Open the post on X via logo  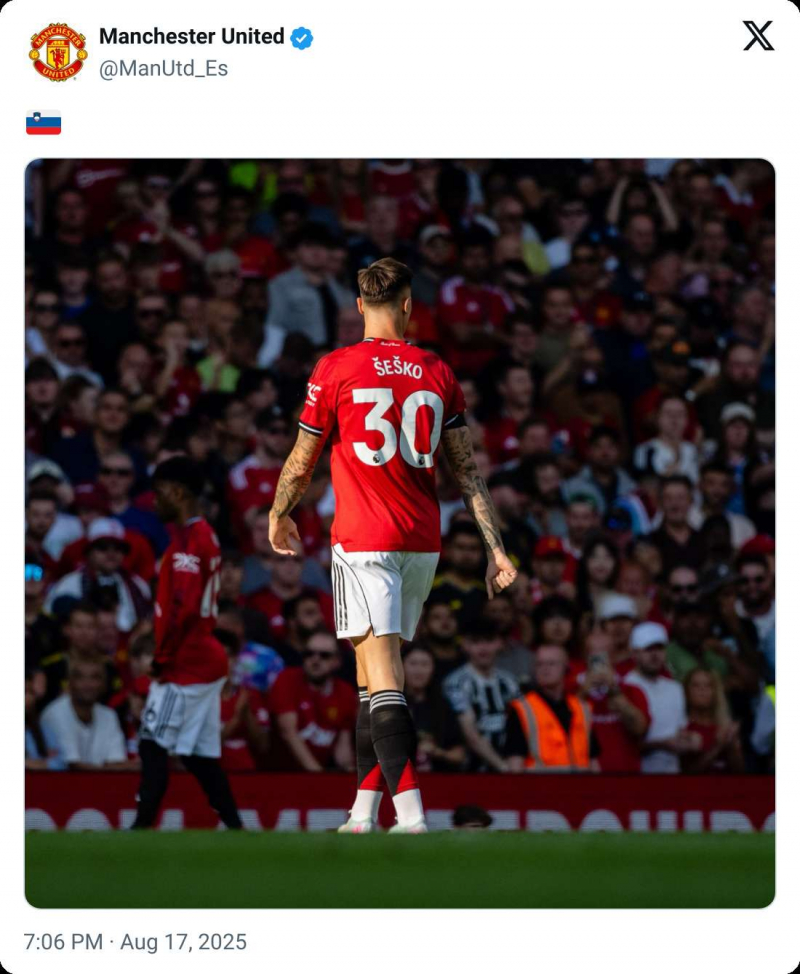[758, 36]
